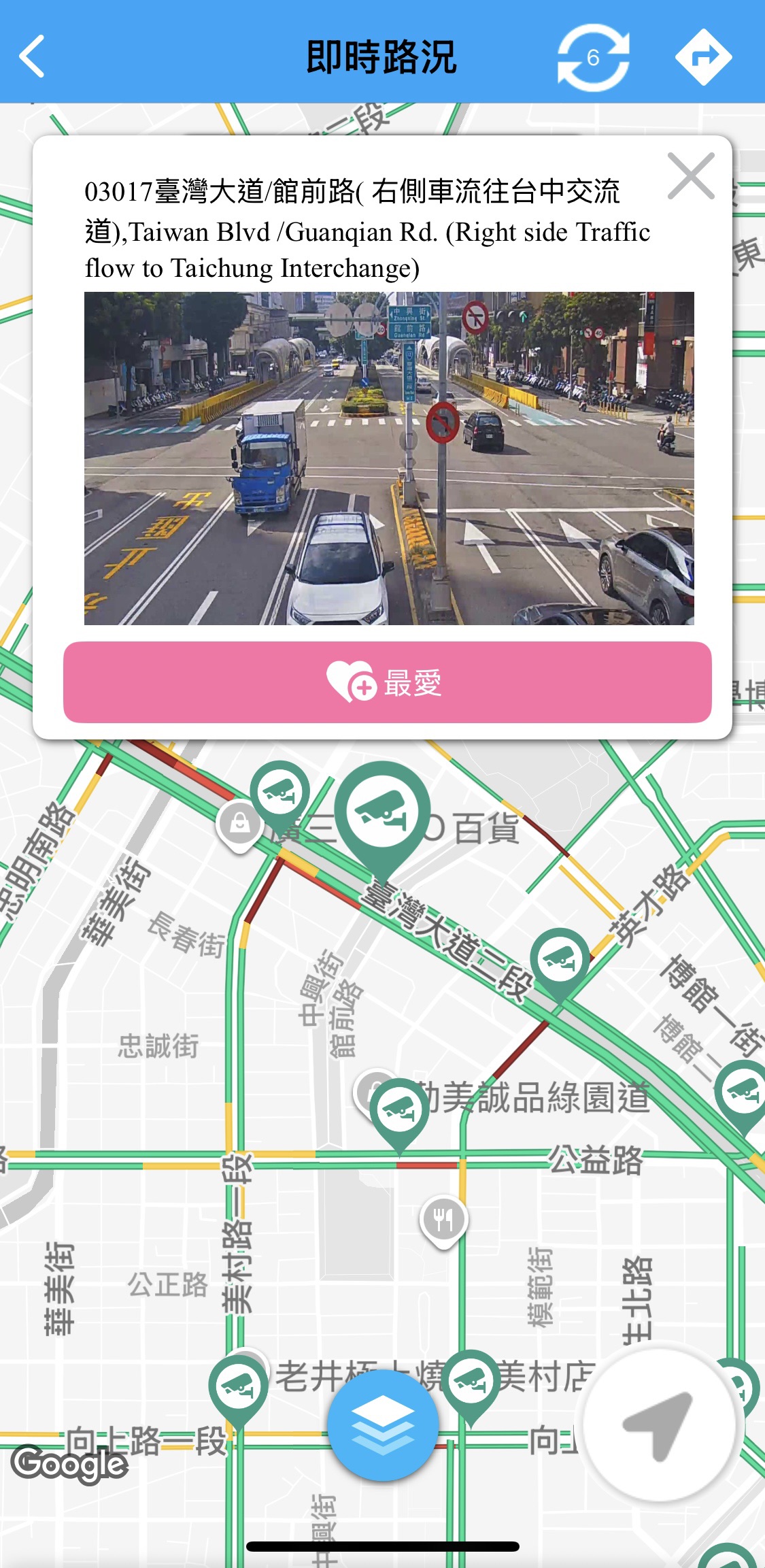Close the camera popup
The width and height of the screenshot is (765, 1568).
691,176
